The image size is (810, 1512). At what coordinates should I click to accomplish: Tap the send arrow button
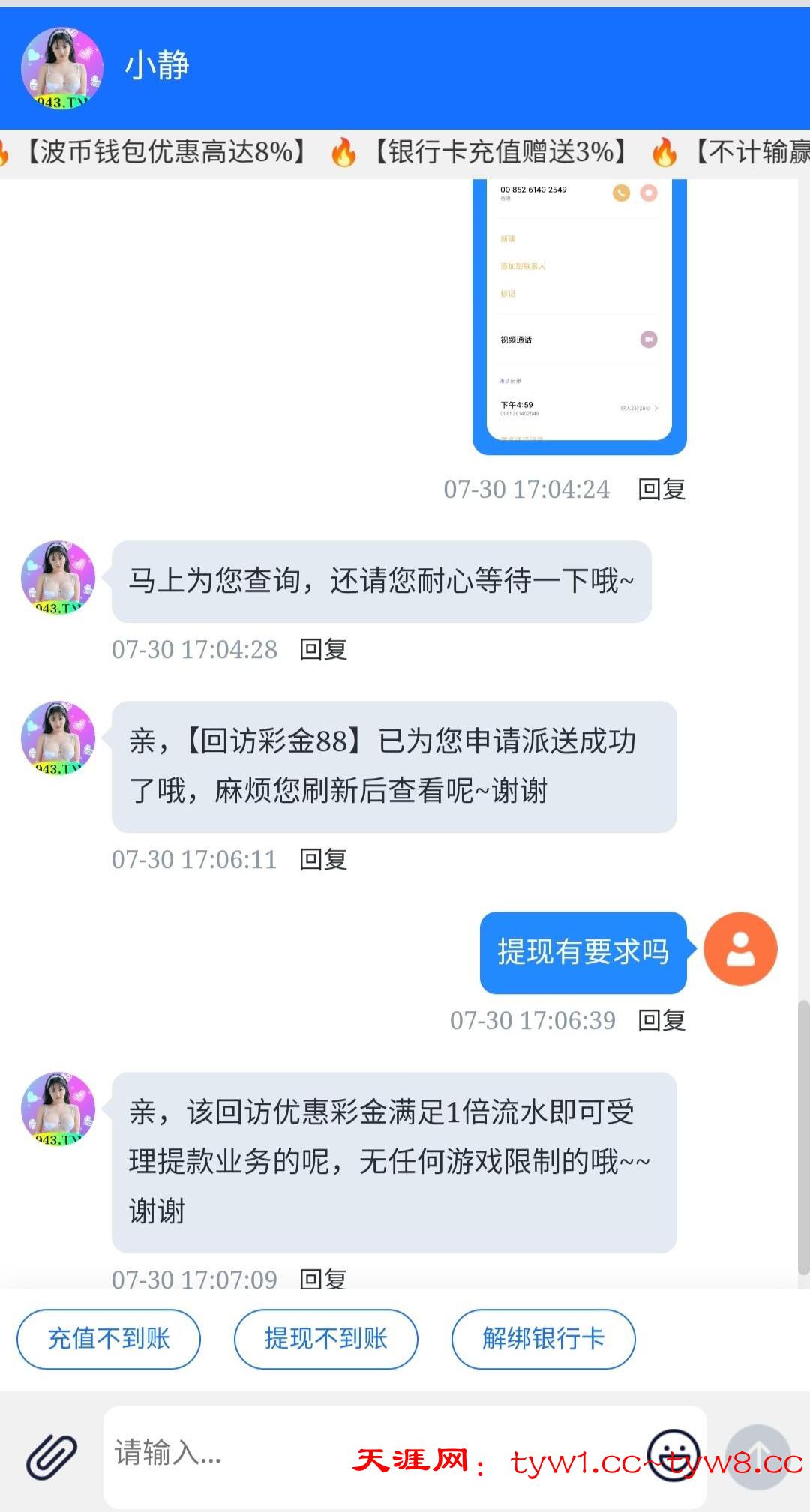757,1457
